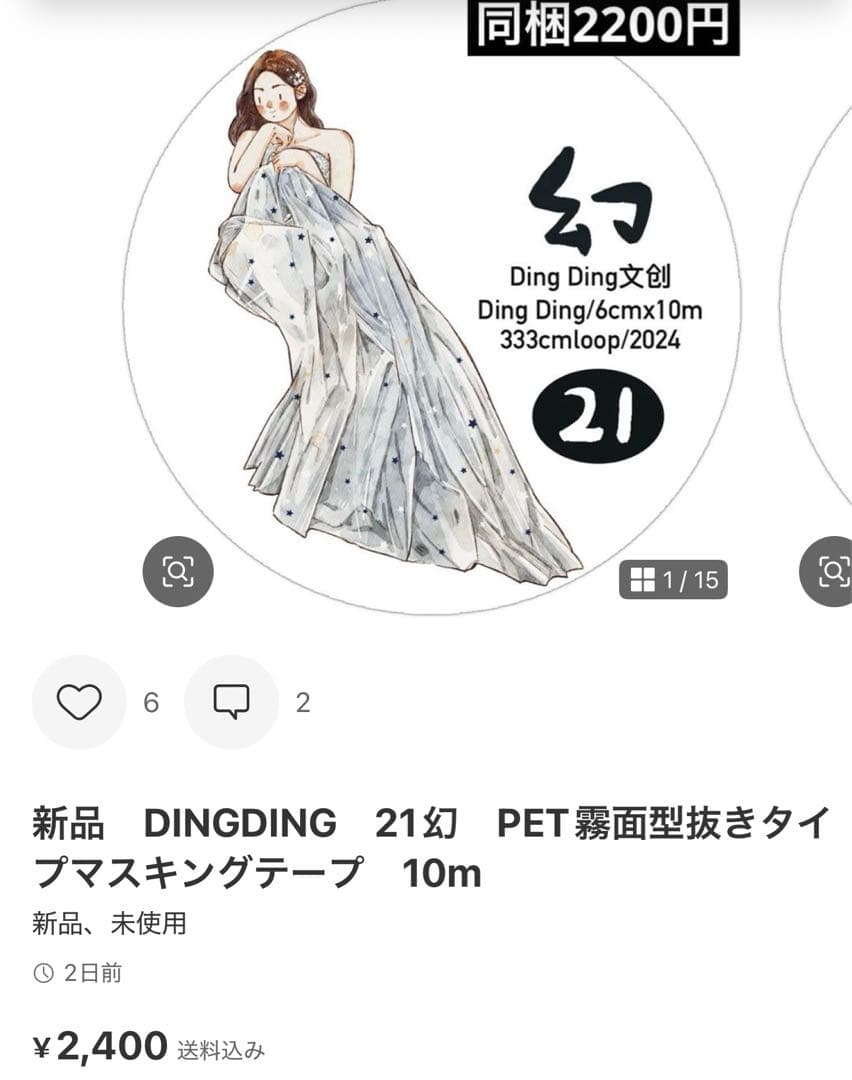Click the 送料込み shipping label
852x1080 pixels.
click(219, 1048)
